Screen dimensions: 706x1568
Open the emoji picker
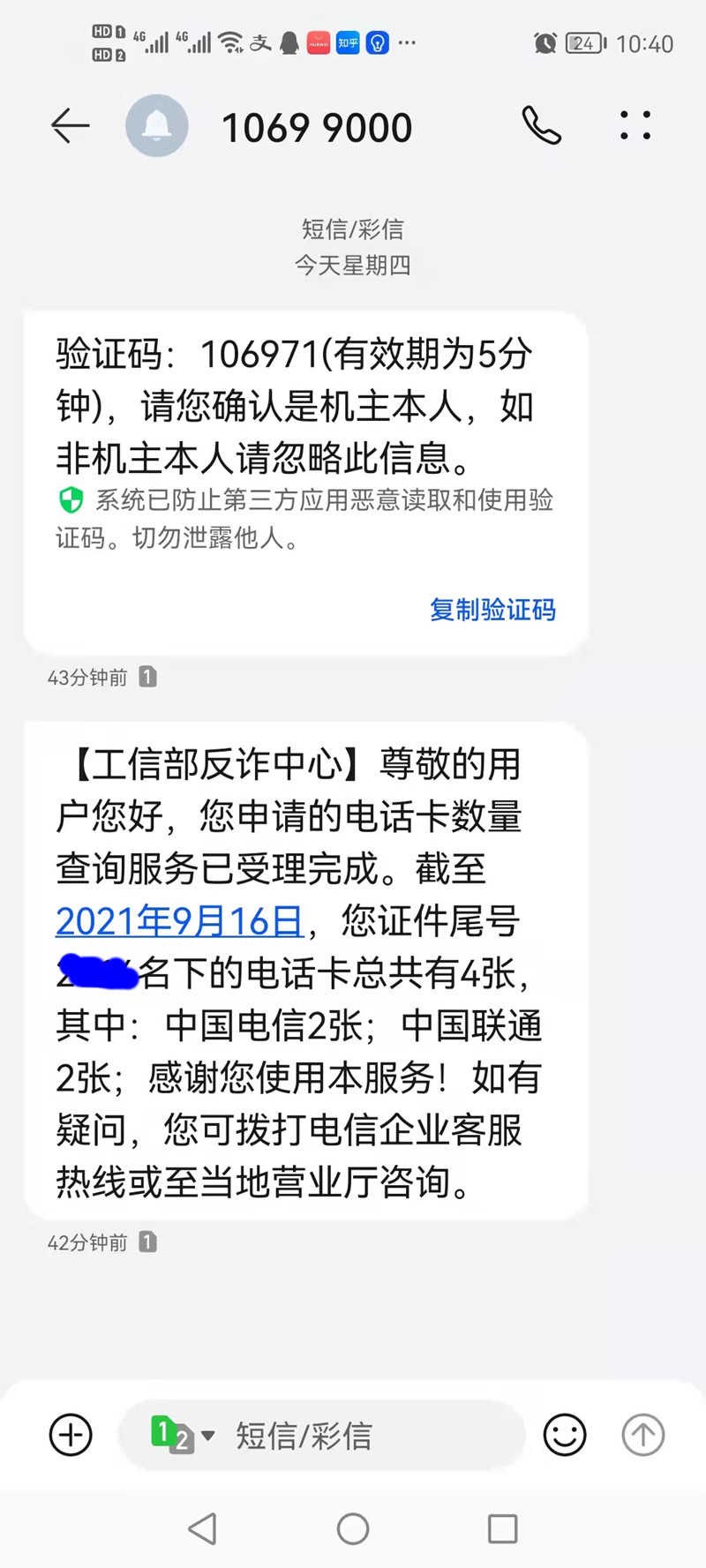pos(565,1435)
